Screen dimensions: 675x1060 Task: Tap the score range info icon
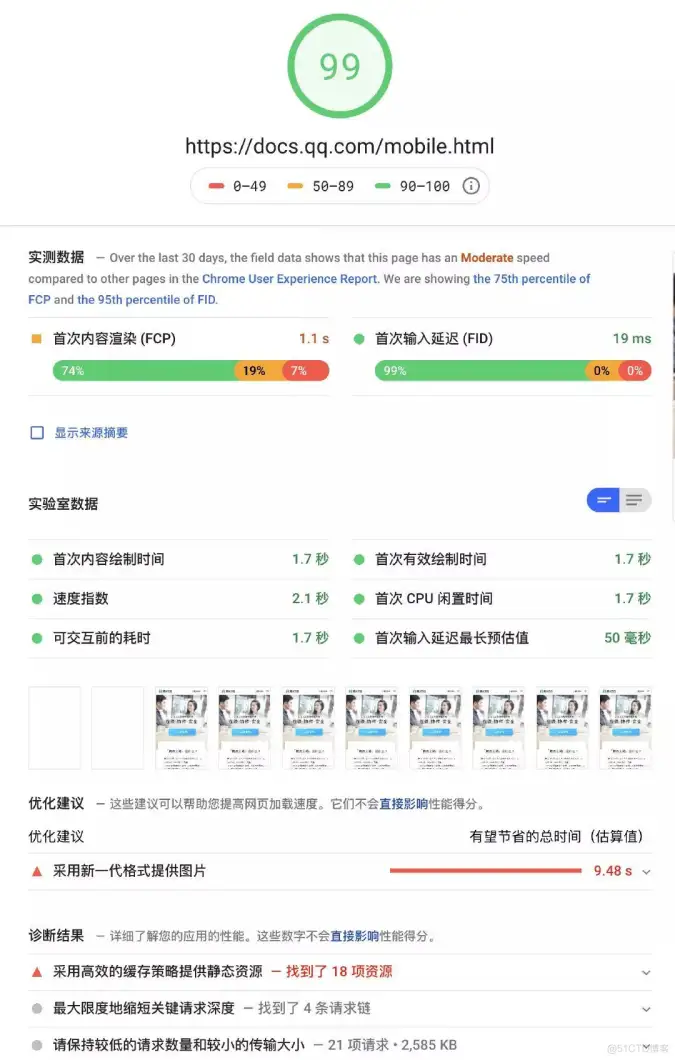pyautogui.click(x=471, y=186)
